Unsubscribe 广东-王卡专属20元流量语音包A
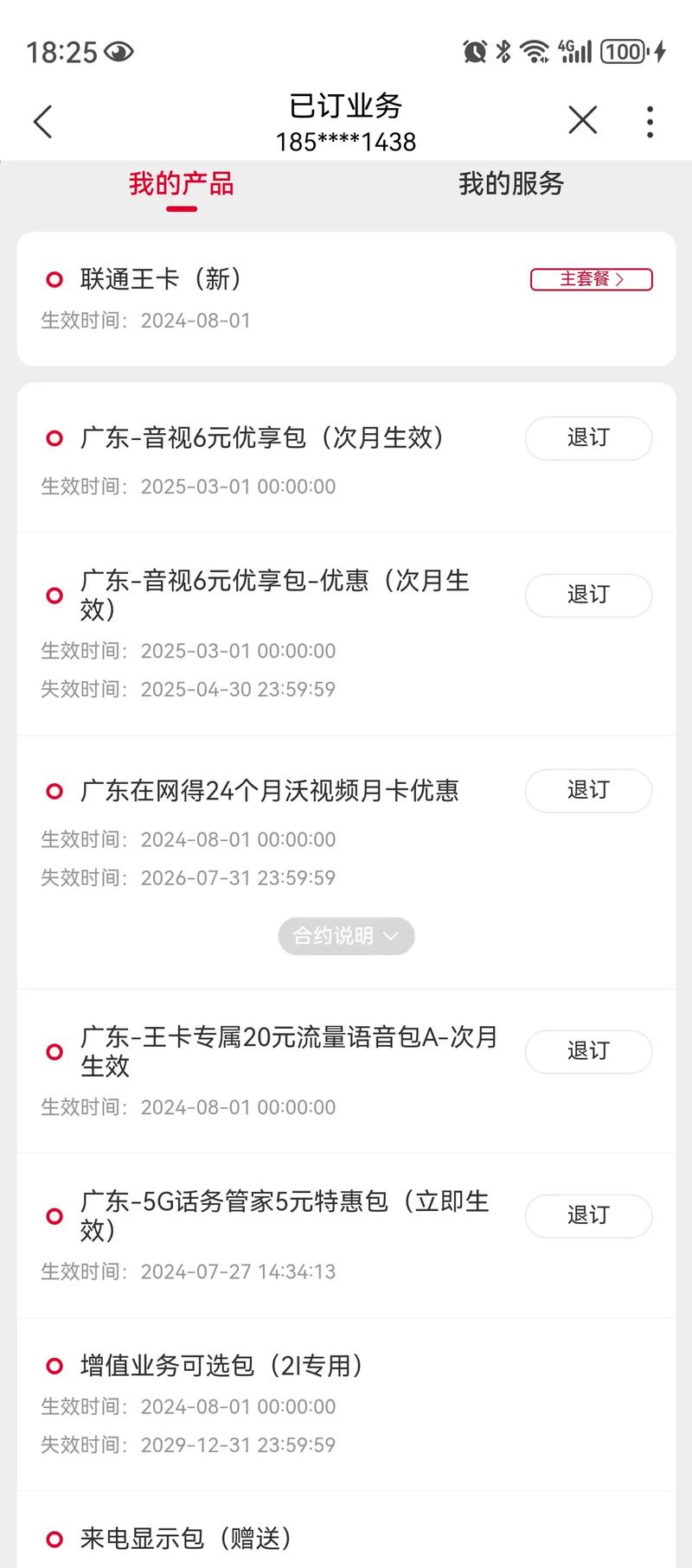 (x=588, y=1051)
